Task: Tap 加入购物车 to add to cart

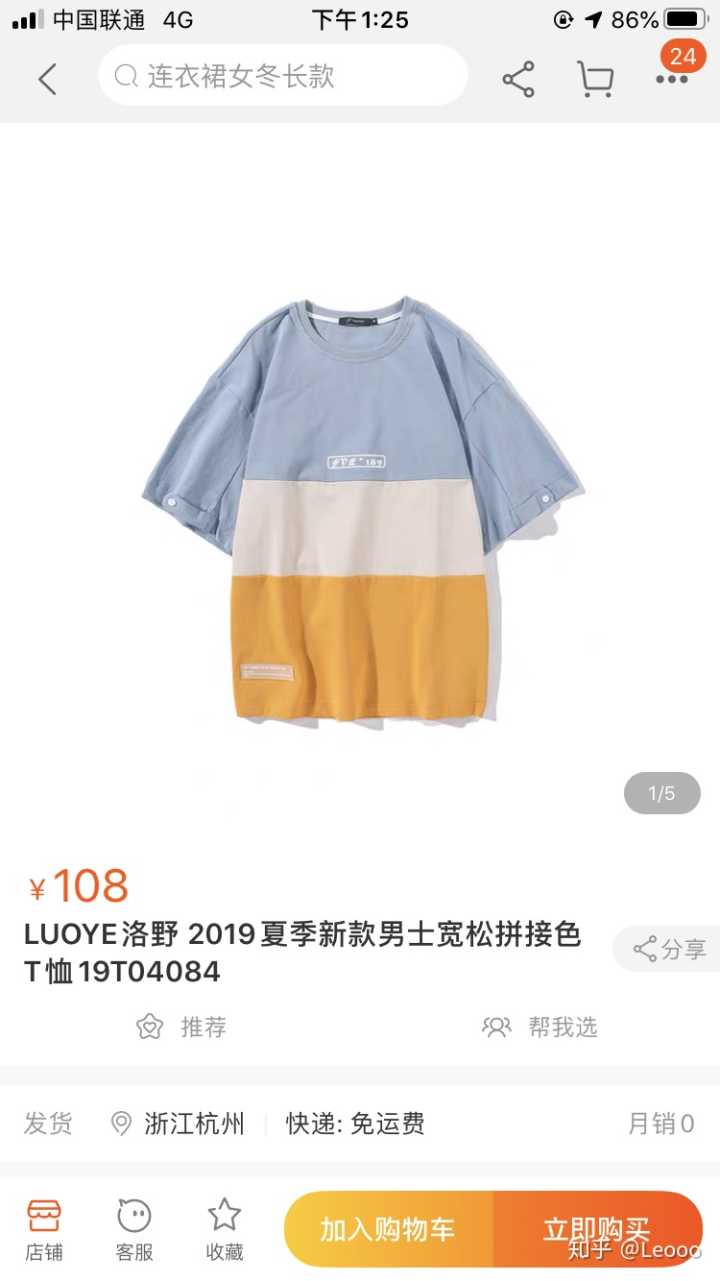Action: click(388, 1229)
